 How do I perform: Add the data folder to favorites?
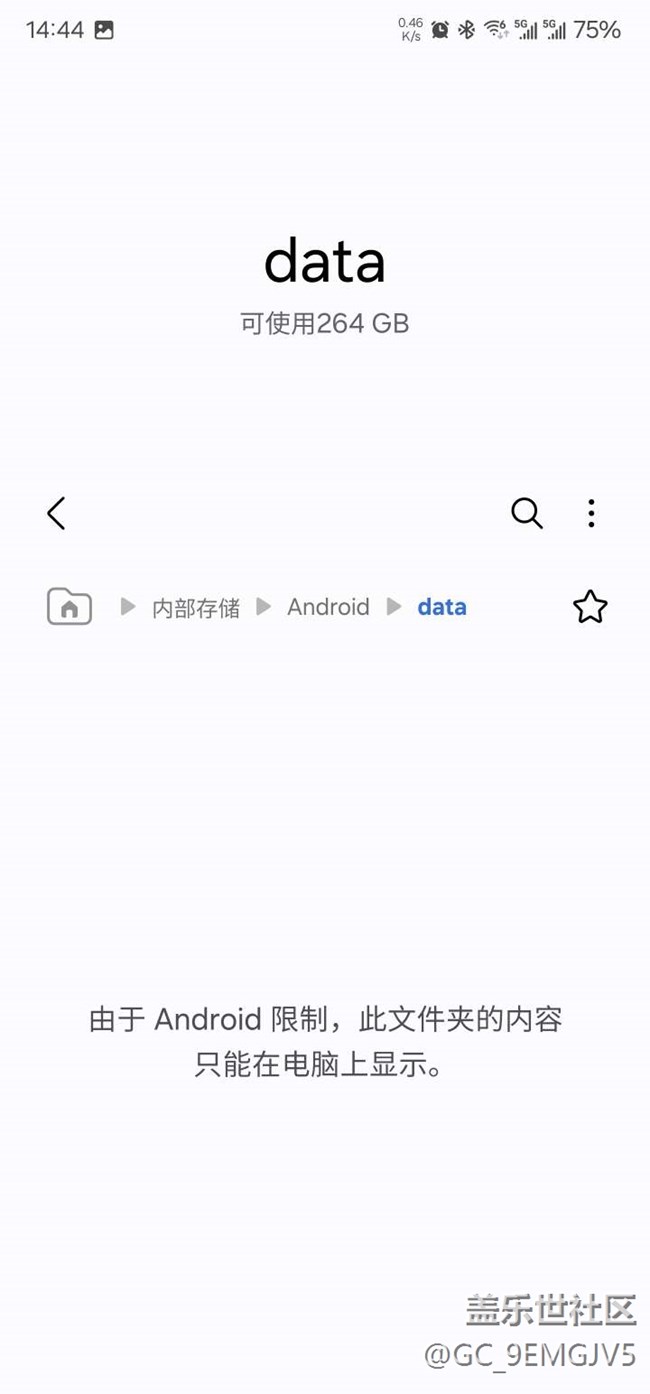(590, 607)
